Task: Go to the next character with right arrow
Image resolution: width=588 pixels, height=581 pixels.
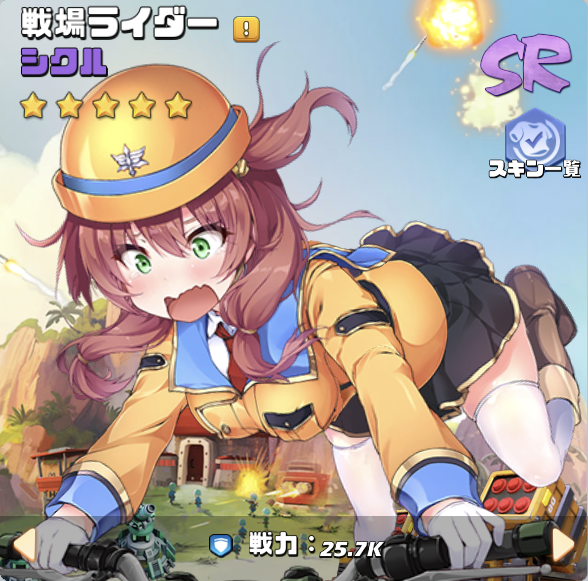Action: (564, 543)
